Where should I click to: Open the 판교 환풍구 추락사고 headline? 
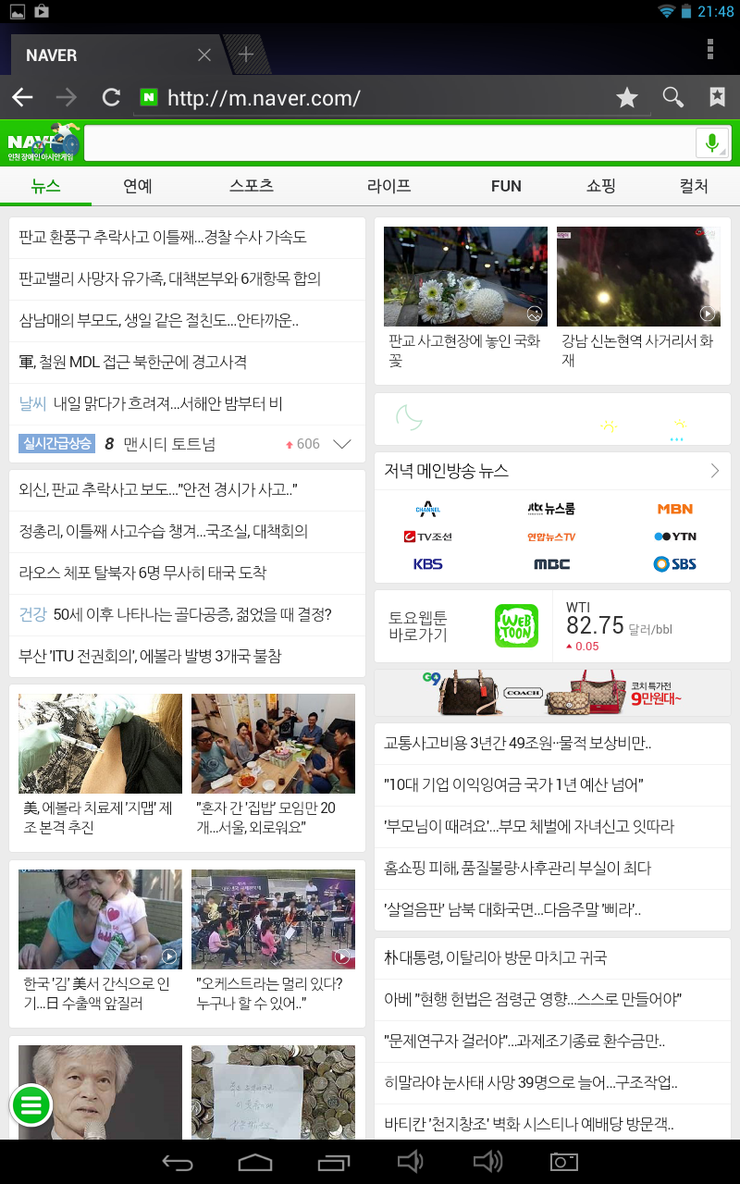point(163,237)
